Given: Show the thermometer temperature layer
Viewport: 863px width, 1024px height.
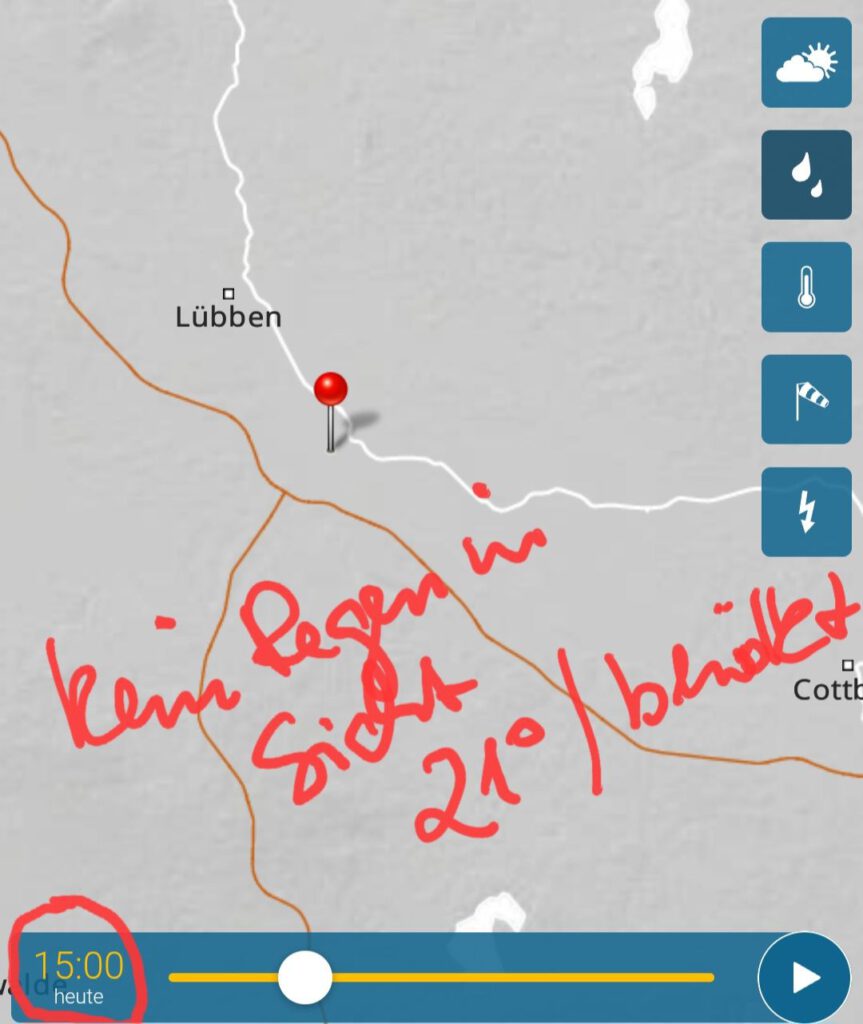Looking at the screenshot, I should click(806, 287).
